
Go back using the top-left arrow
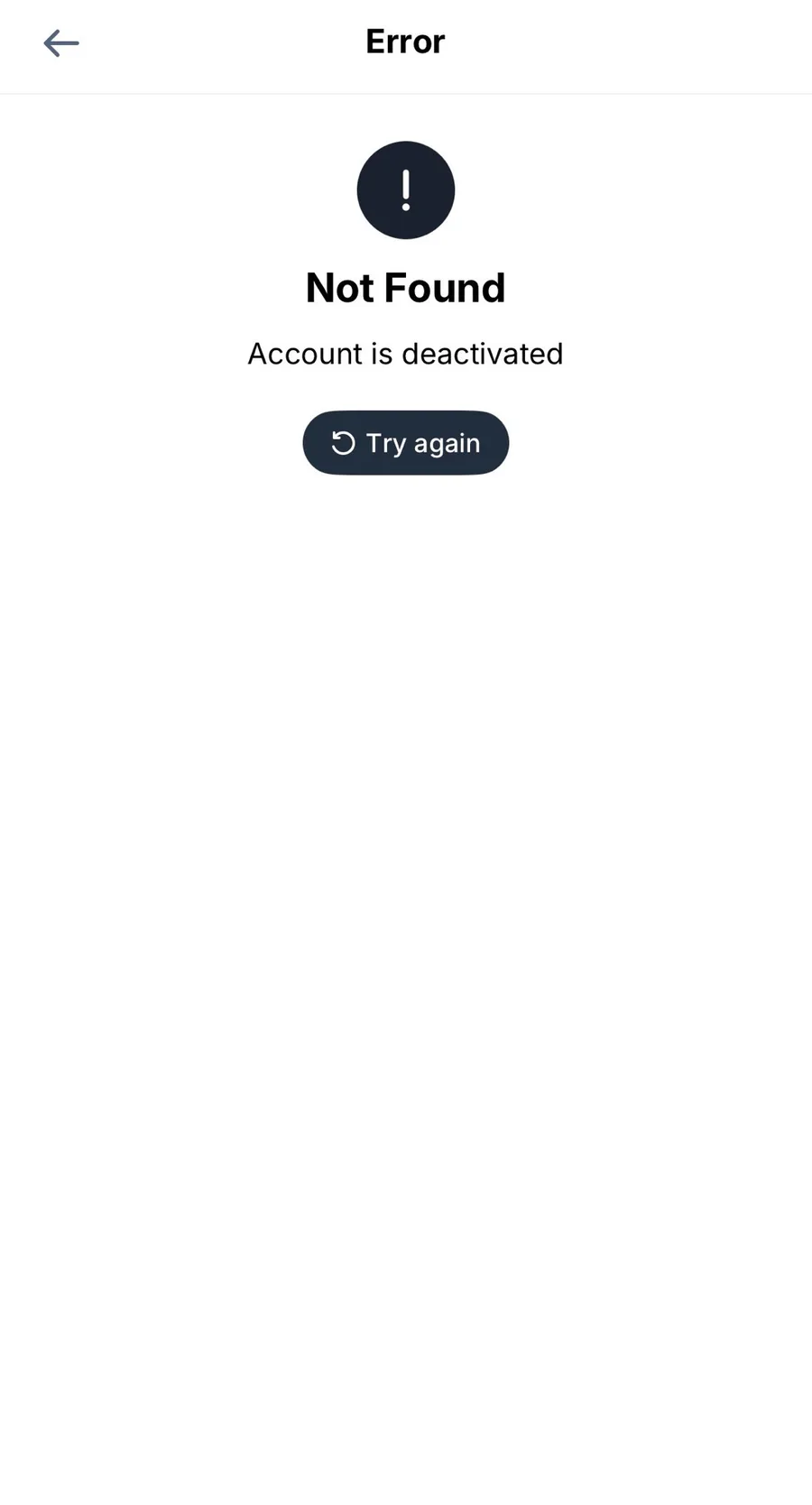tap(61, 43)
